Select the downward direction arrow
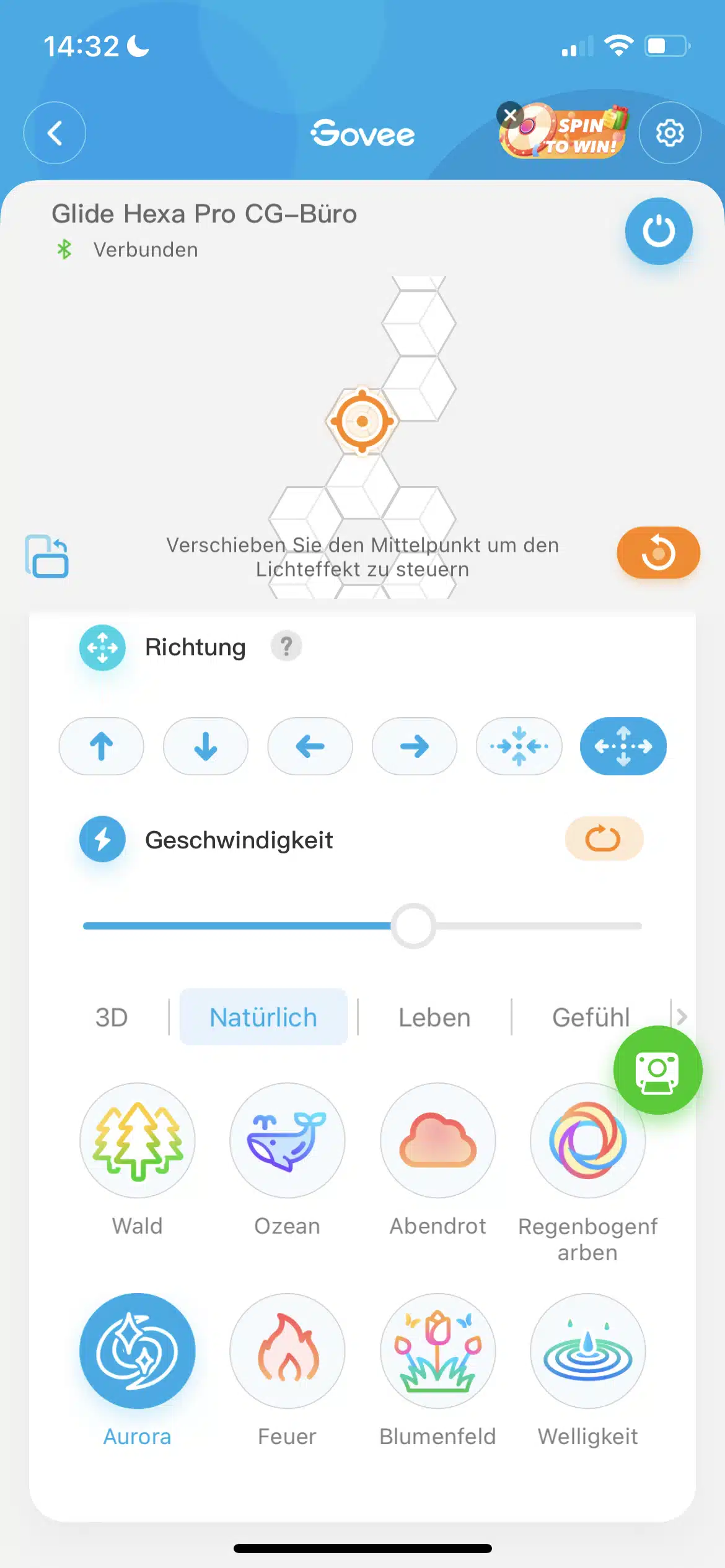 point(206,746)
